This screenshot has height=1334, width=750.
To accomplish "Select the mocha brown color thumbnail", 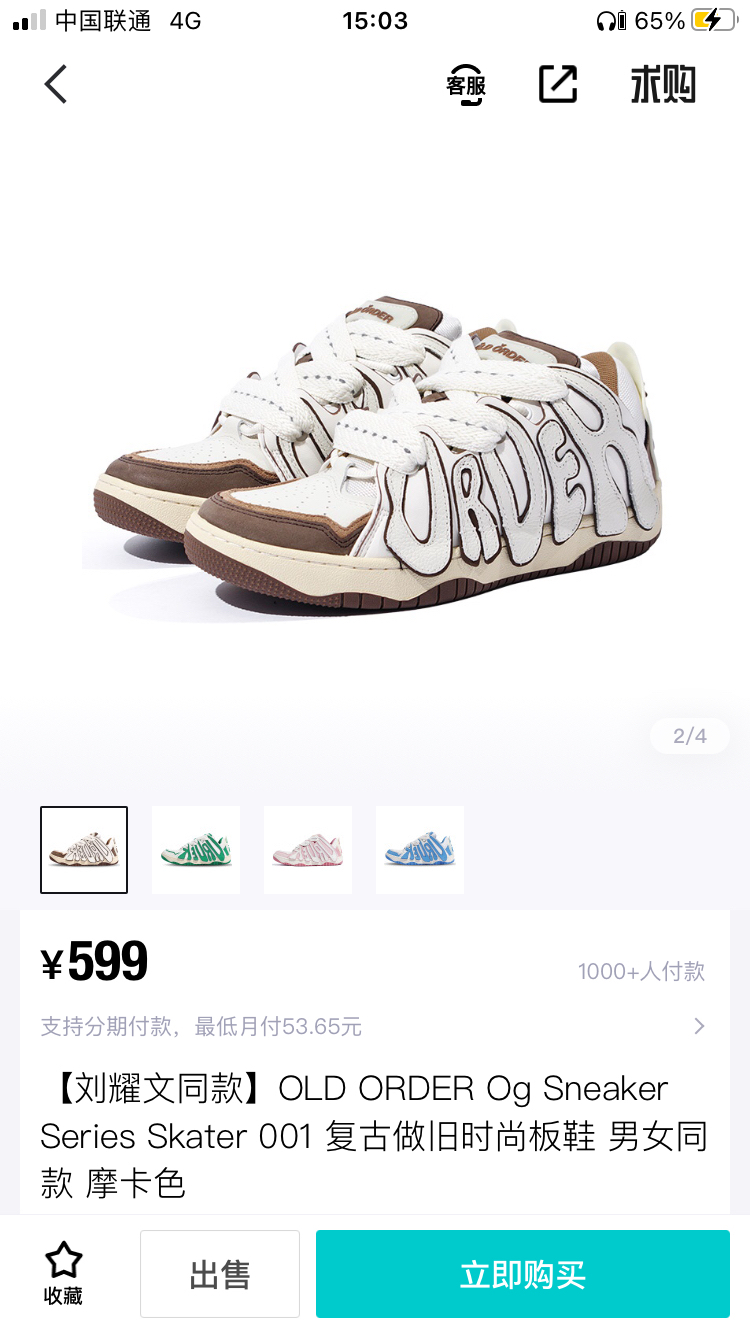I will (84, 850).
